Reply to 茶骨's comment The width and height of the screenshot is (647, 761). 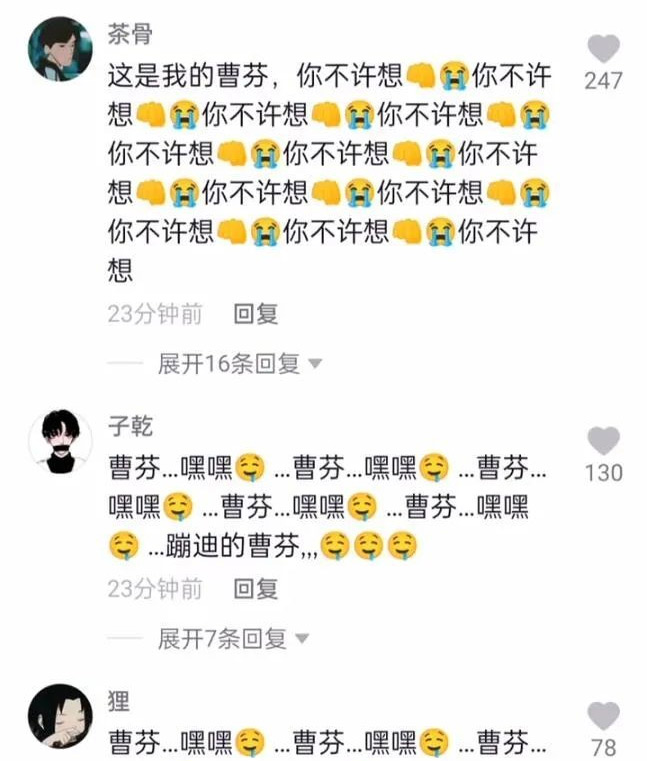click(256, 314)
